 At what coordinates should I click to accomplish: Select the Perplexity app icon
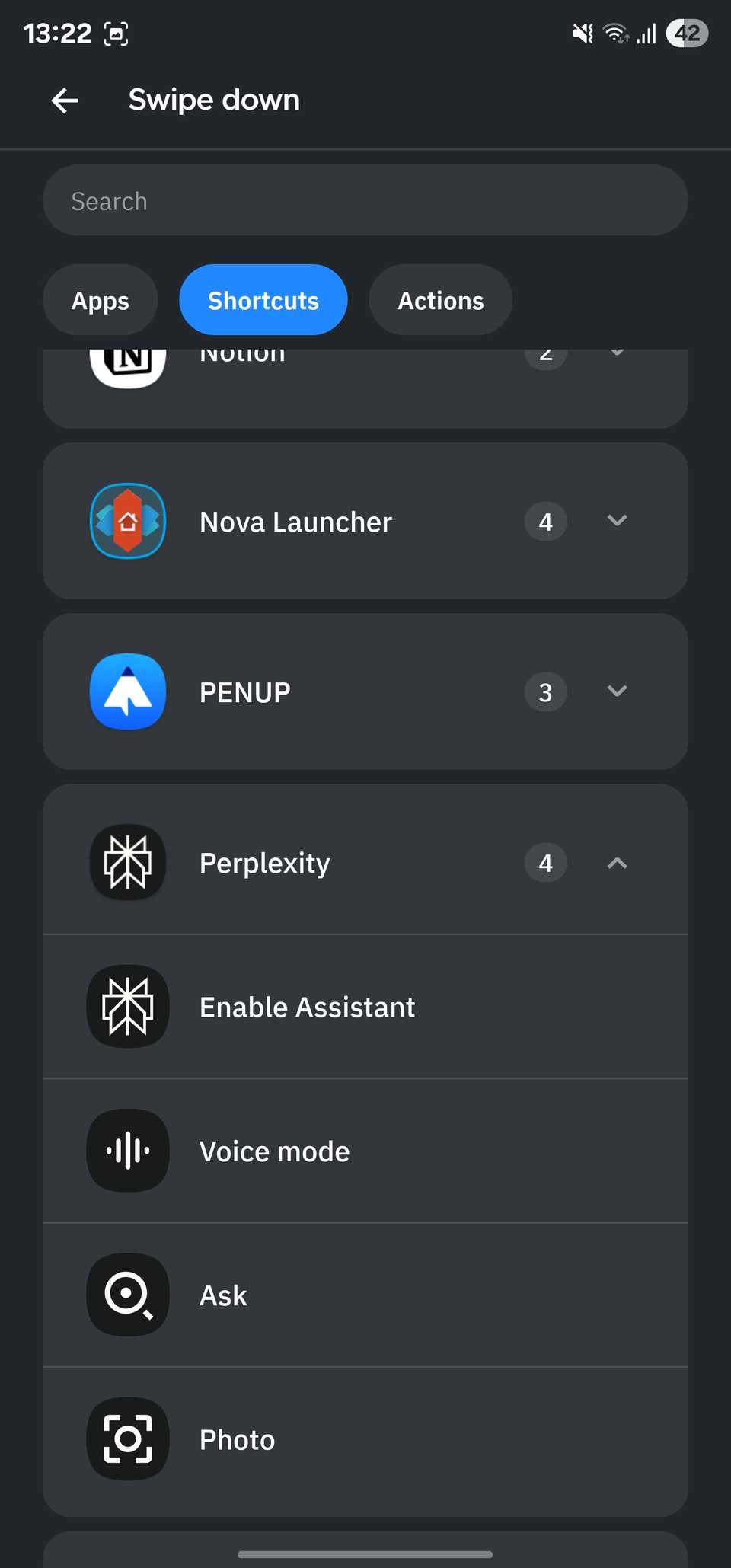click(x=127, y=862)
